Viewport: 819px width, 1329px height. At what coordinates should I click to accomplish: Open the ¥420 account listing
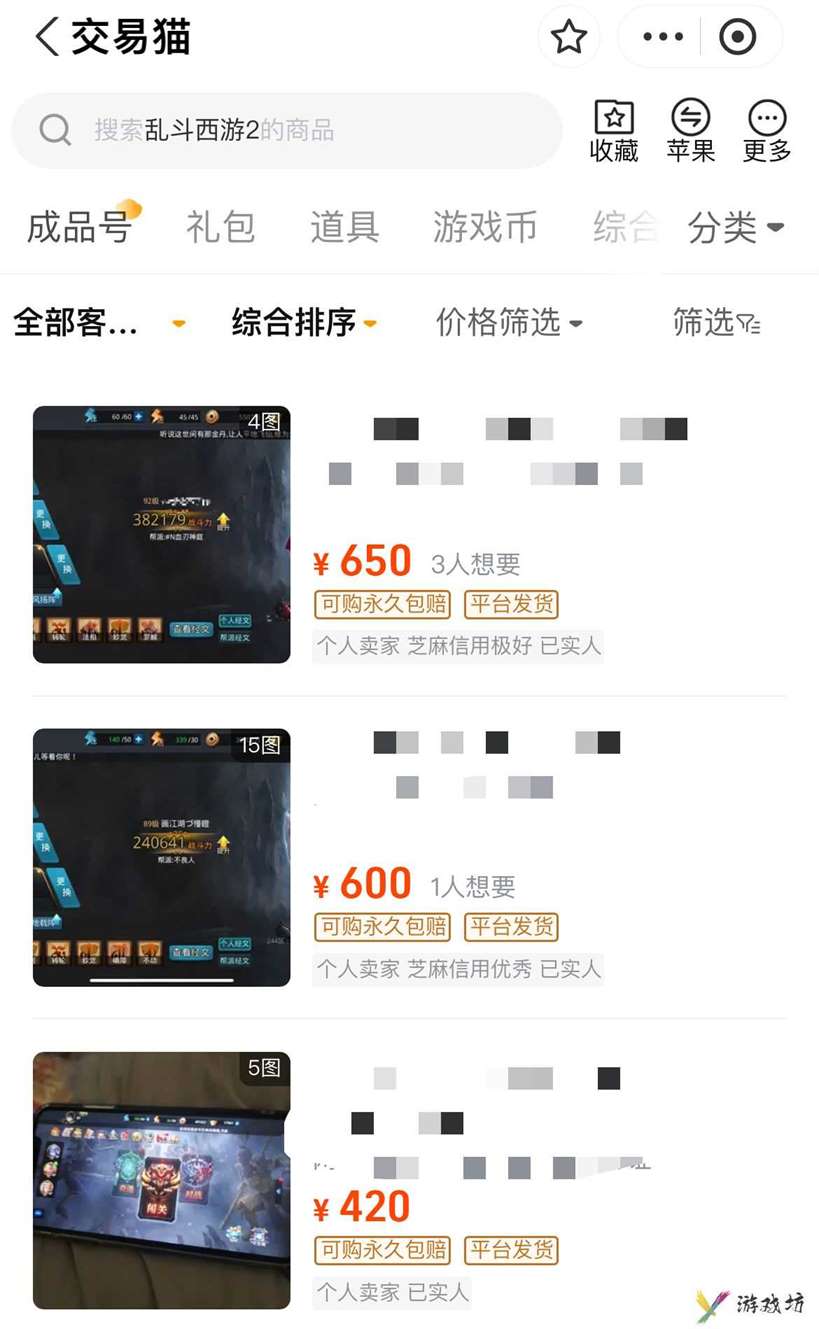(409, 1181)
